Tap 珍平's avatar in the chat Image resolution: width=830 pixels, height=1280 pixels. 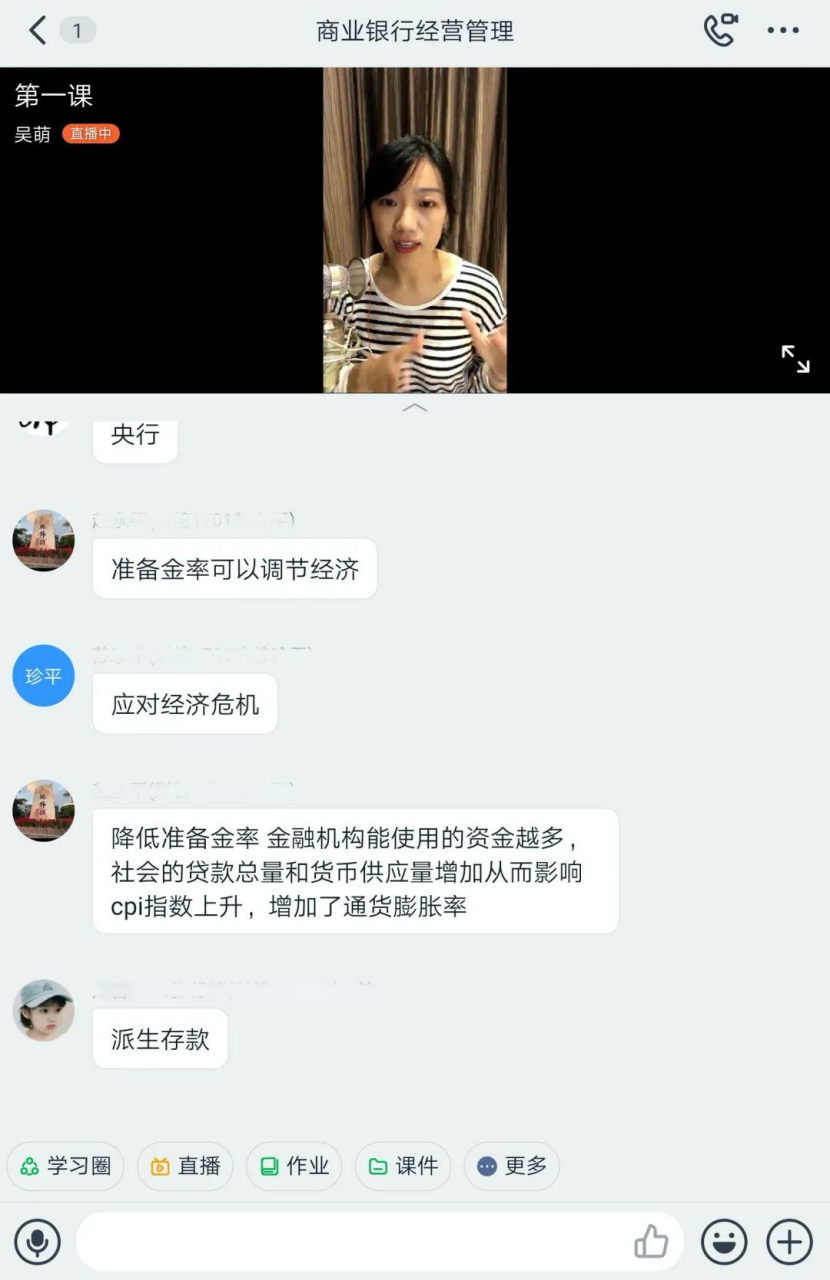(x=43, y=676)
